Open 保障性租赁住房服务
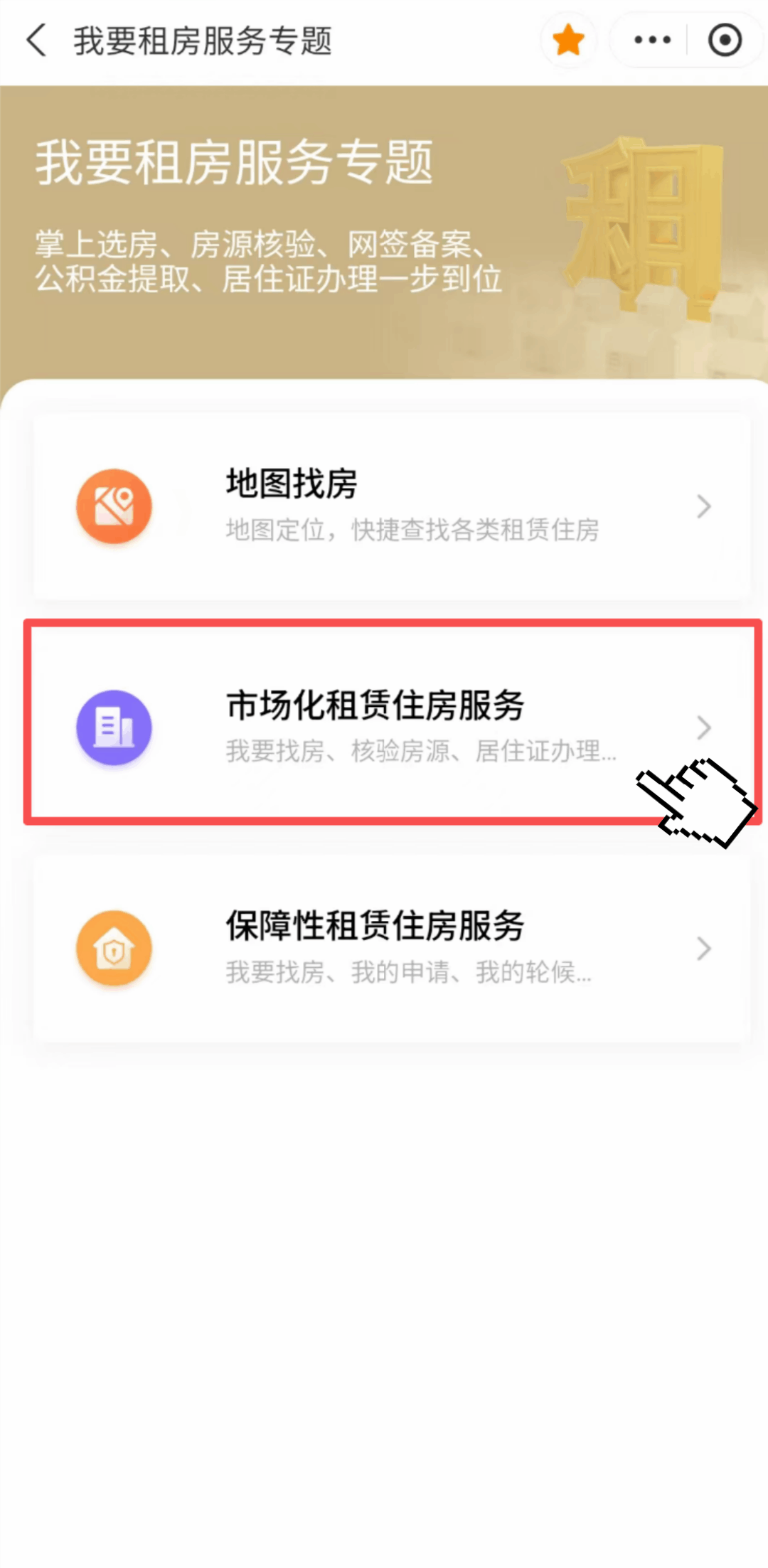The image size is (768, 1568). click(392, 948)
